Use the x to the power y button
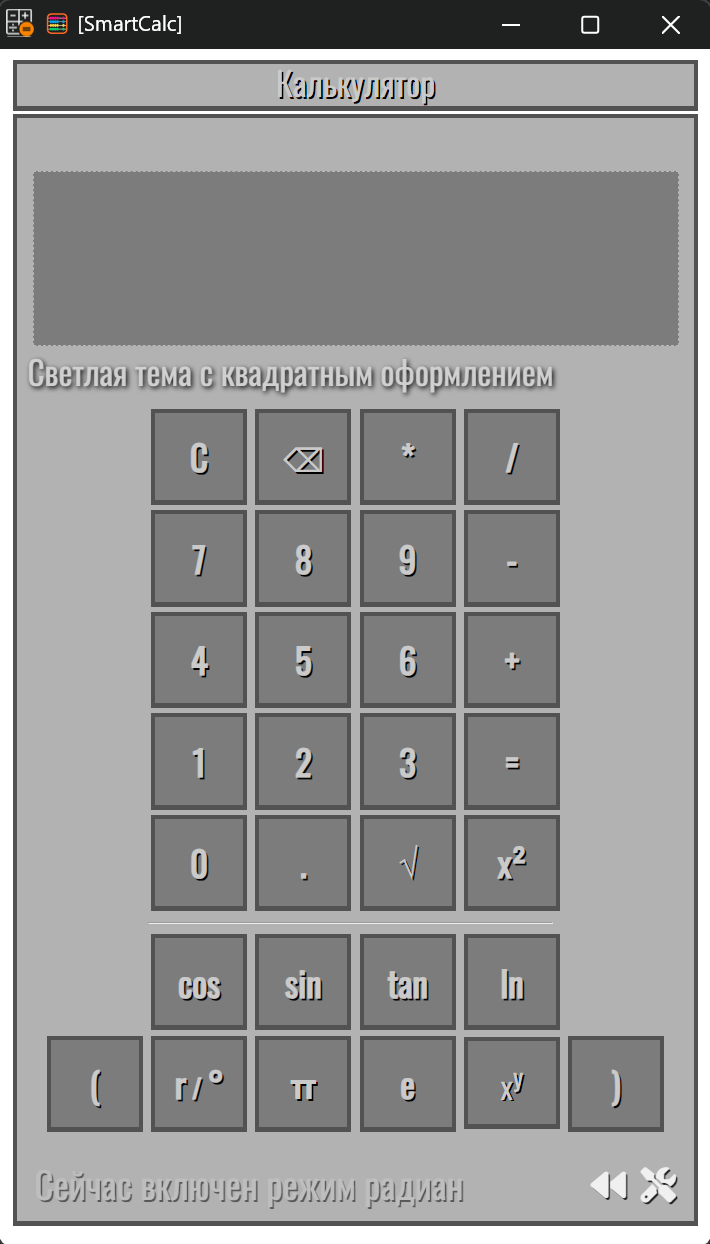710x1244 pixels. (512, 1084)
